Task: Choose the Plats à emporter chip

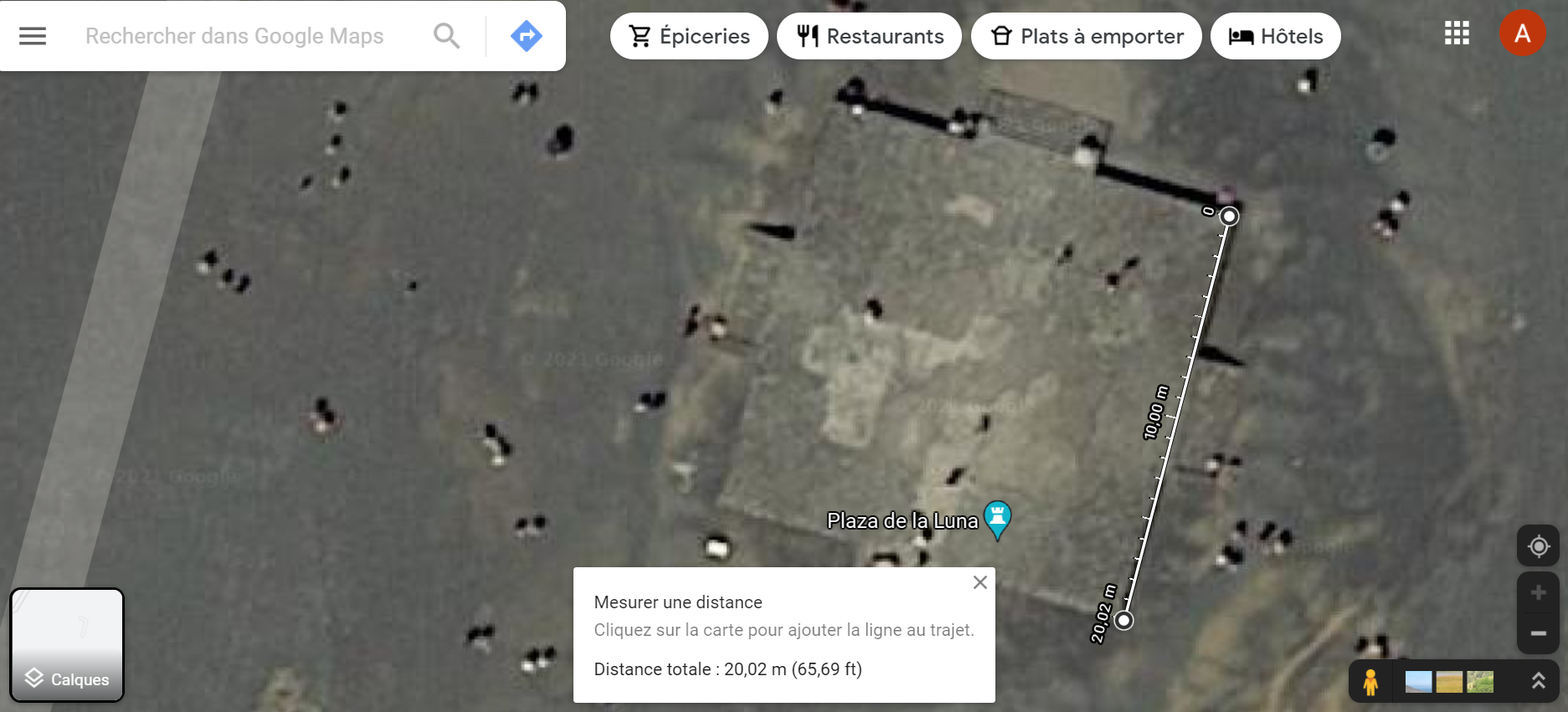Action: (x=1086, y=36)
